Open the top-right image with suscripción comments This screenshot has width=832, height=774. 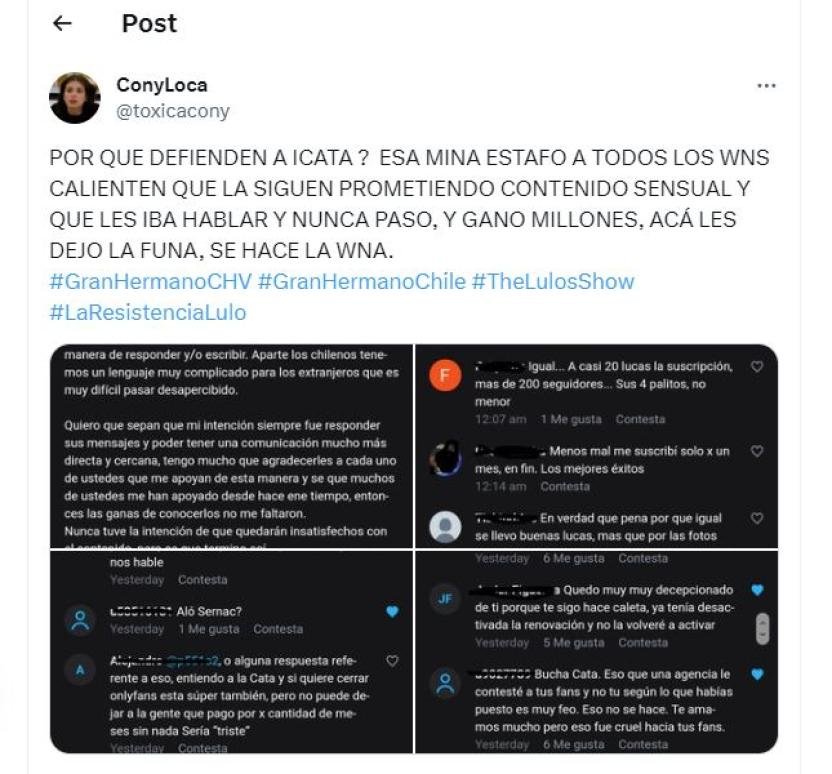pos(596,446)
